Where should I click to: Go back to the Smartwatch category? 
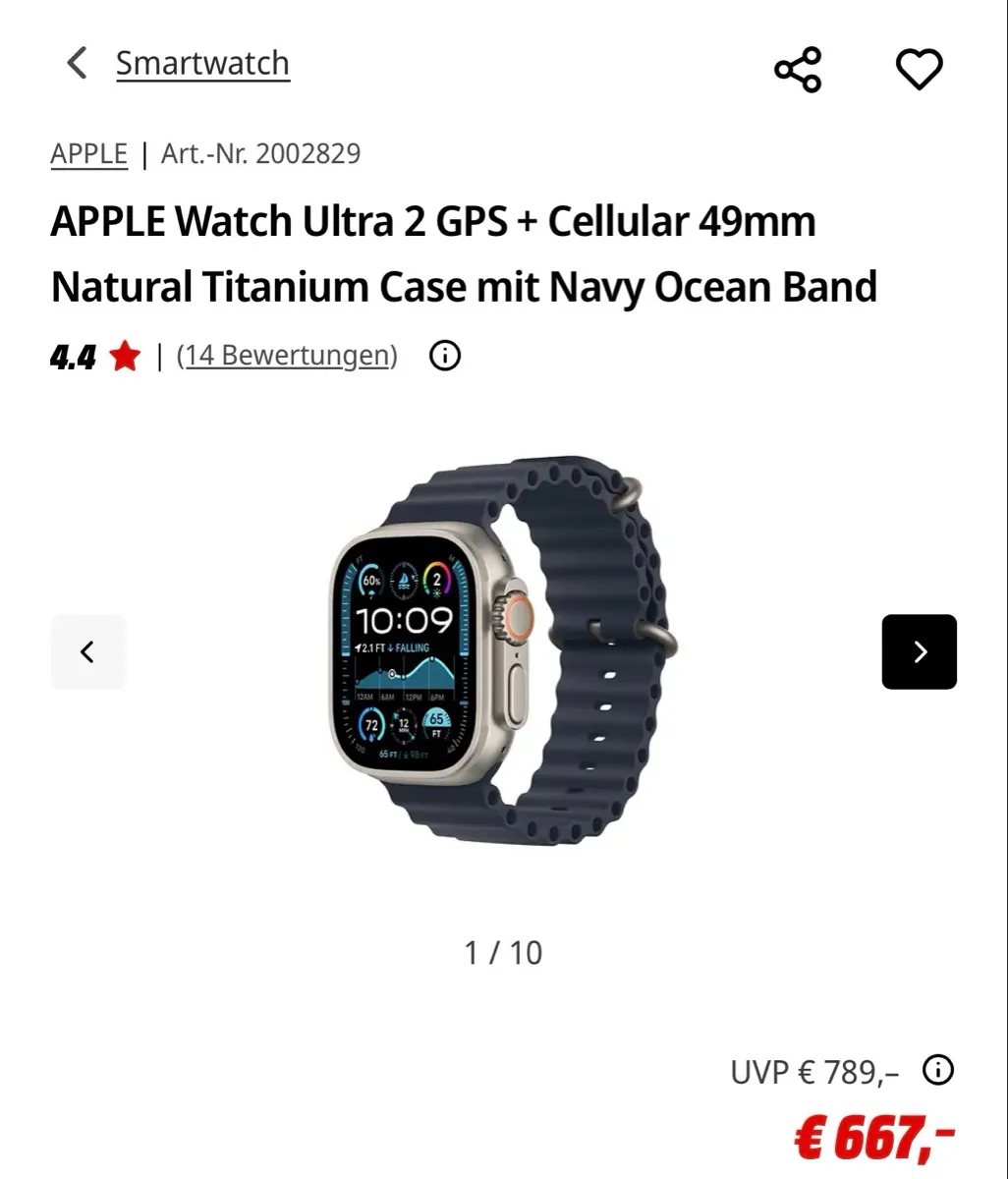pyautogui.click(x=179, y=63)
